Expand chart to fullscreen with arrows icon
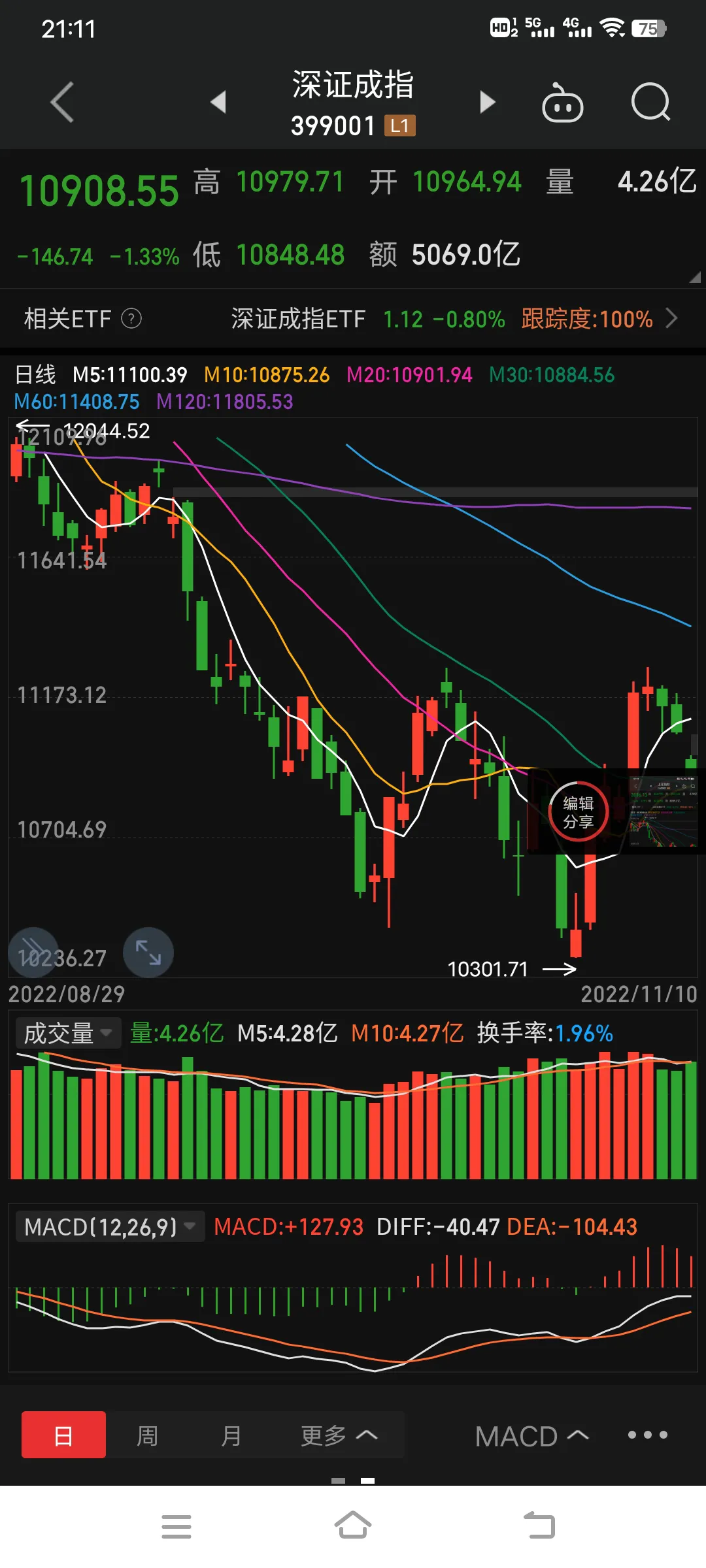 pyautogui.click(x=148, y=952)
